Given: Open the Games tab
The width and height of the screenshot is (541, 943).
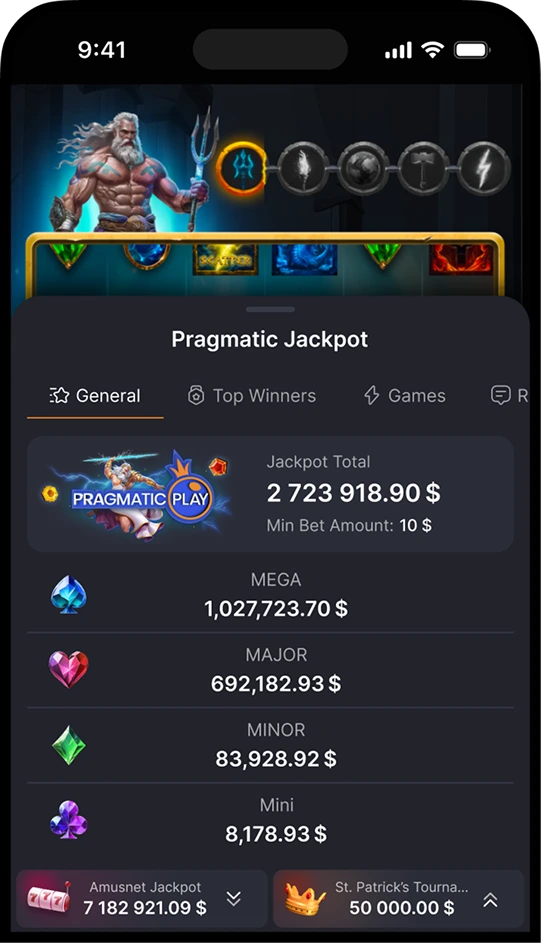Looking at the screenshot, I should point(405,396).
